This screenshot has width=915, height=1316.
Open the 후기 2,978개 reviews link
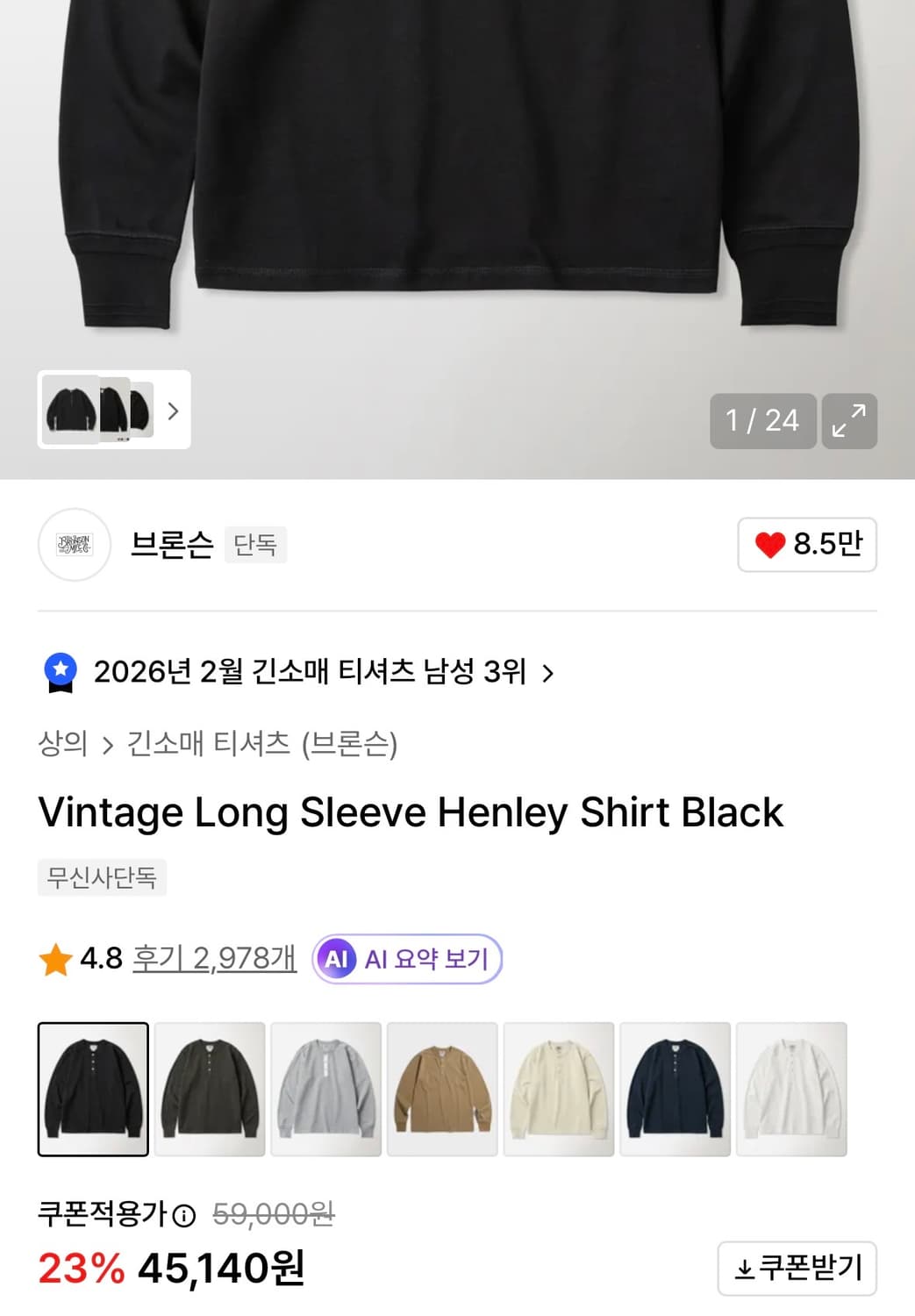(x=213, y=958)
